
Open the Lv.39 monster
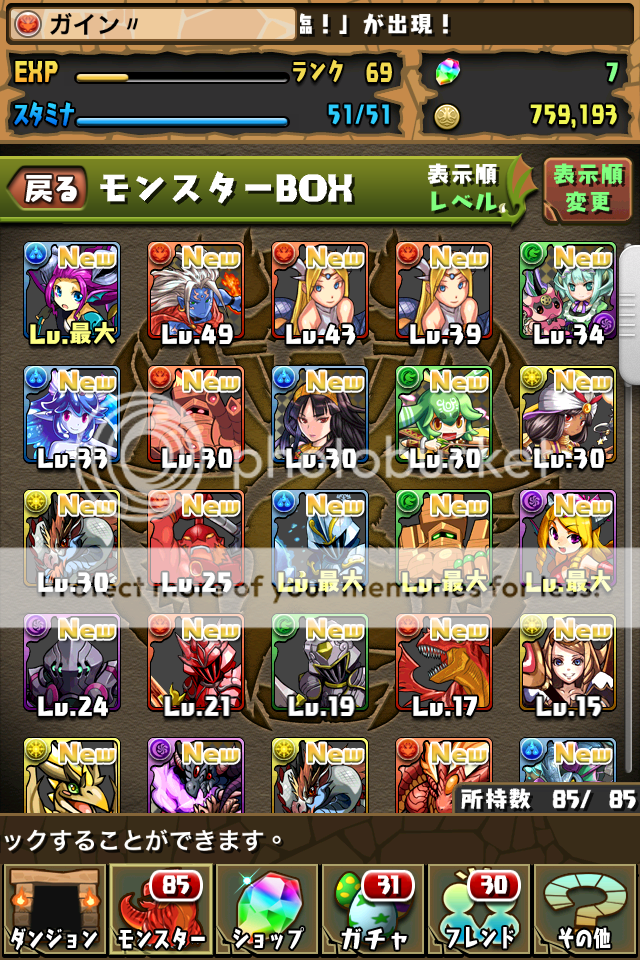point(444,290)
